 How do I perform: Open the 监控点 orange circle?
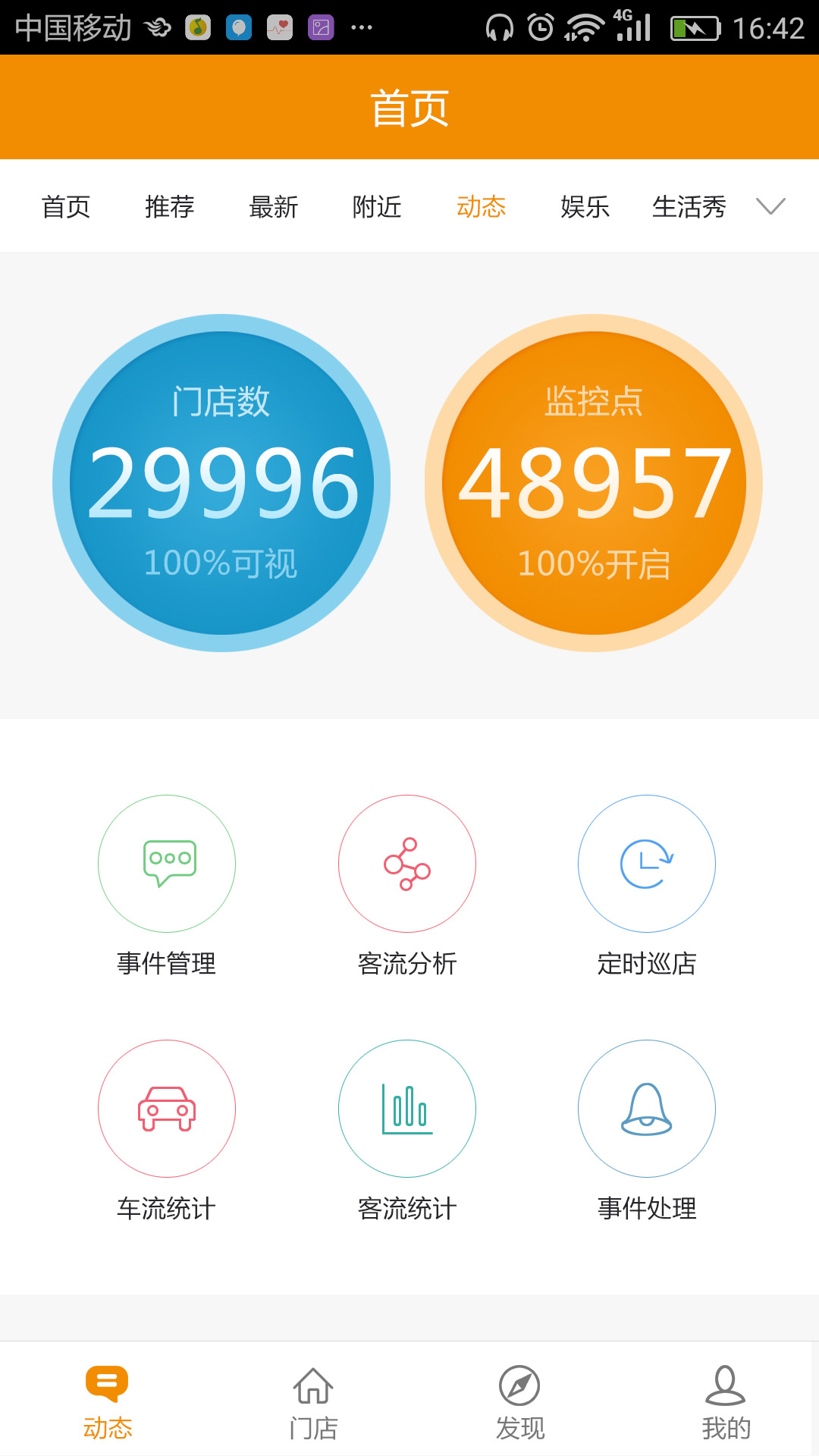[594, 483]
